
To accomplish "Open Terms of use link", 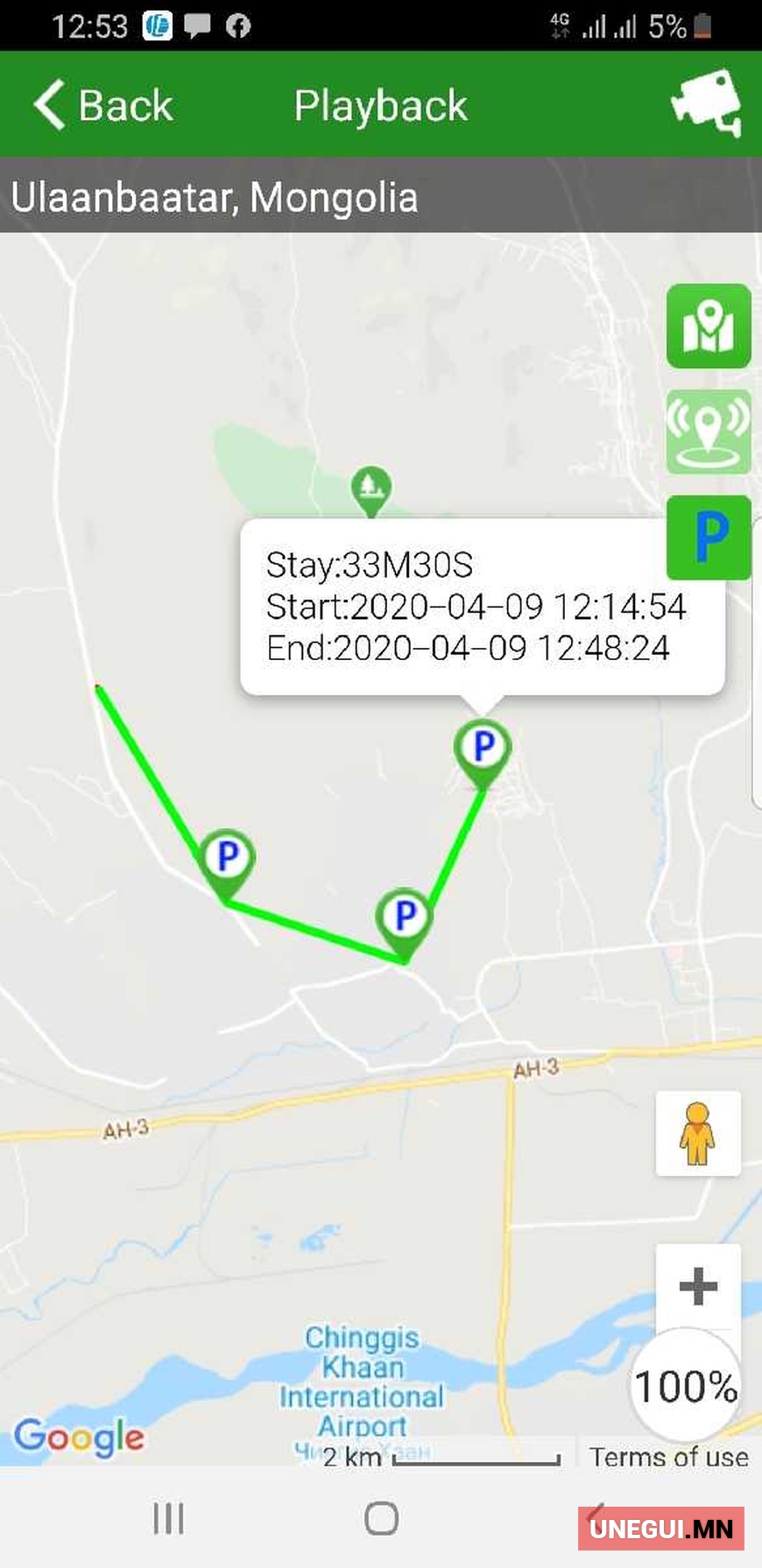I will tap(668, 1456).
